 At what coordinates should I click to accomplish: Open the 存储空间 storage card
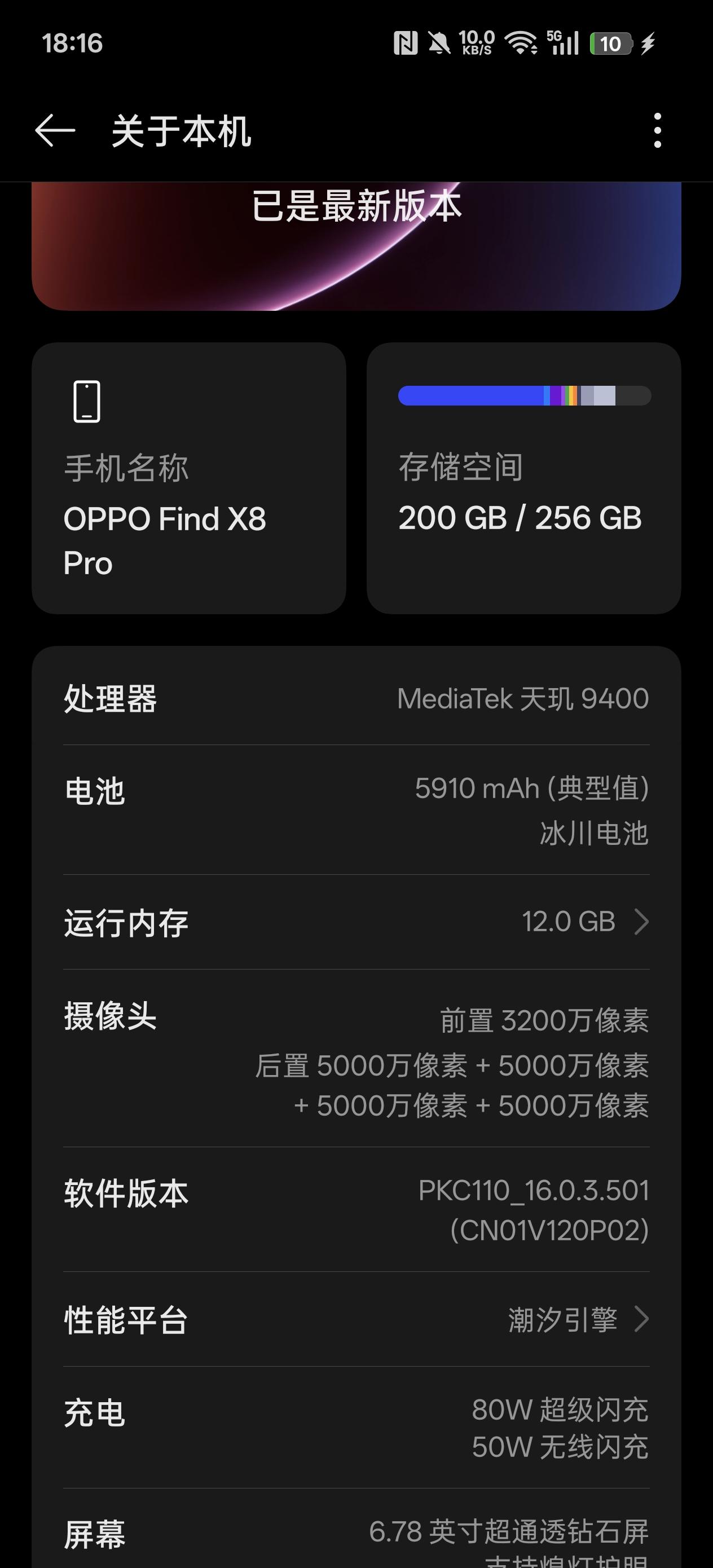point(523,478)
